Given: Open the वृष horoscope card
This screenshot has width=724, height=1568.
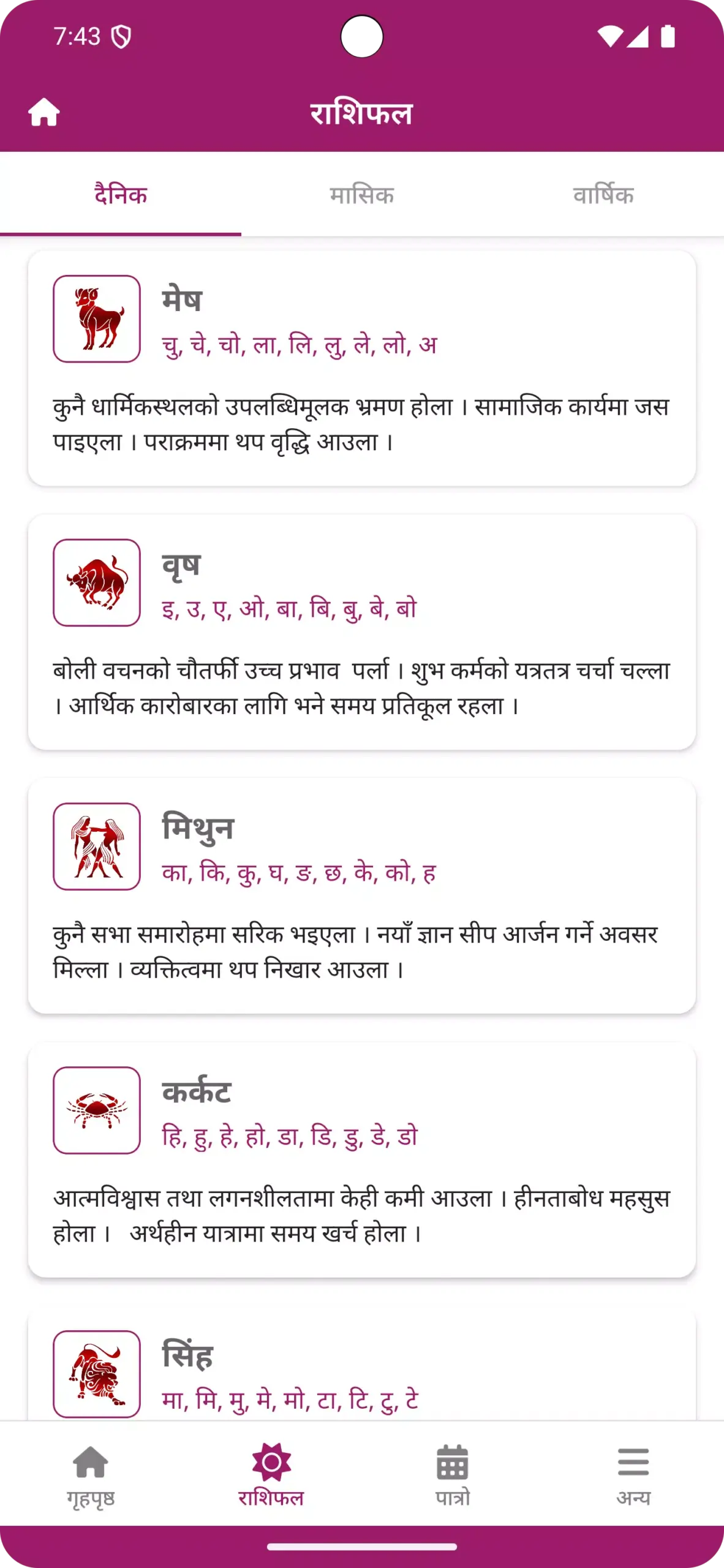Looking at the screenshot, I should [x=362, y=632].
